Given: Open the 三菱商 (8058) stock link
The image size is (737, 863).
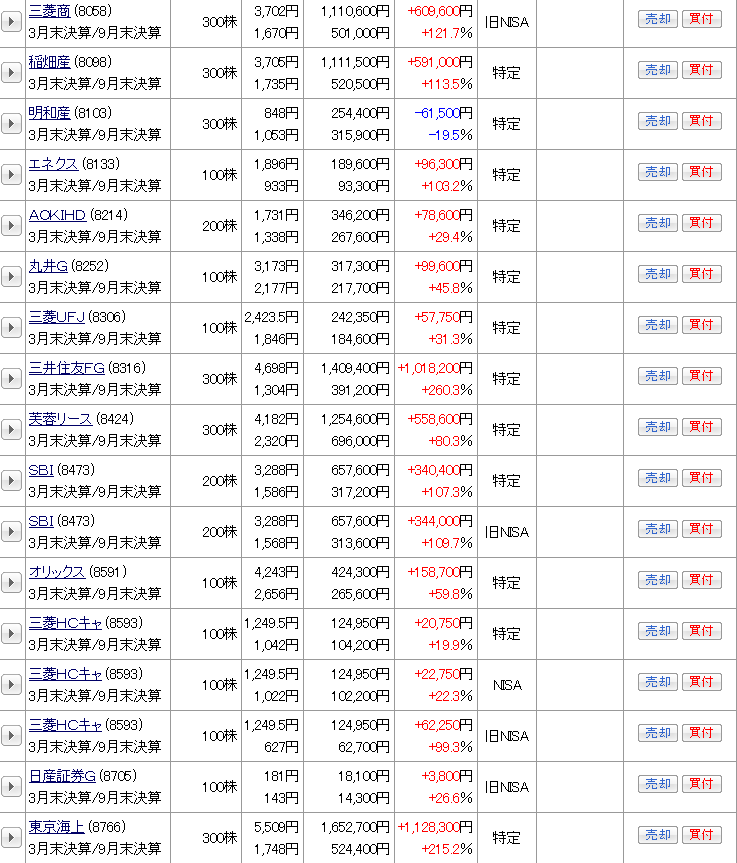Looking at the screenshot, I should click(49, 11).
